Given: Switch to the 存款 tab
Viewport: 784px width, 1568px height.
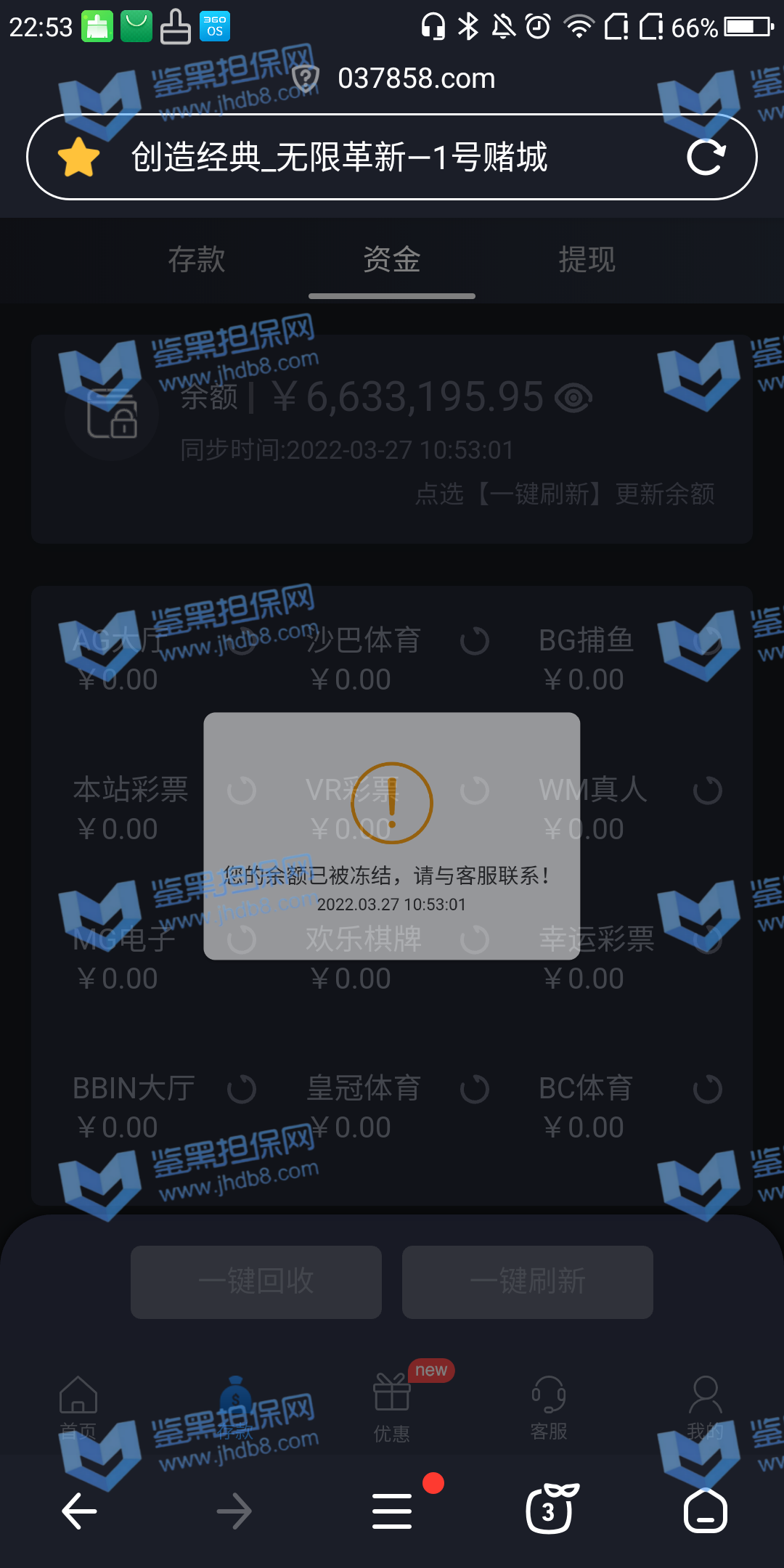Looking at the screenshot, I should pos(196,260).
